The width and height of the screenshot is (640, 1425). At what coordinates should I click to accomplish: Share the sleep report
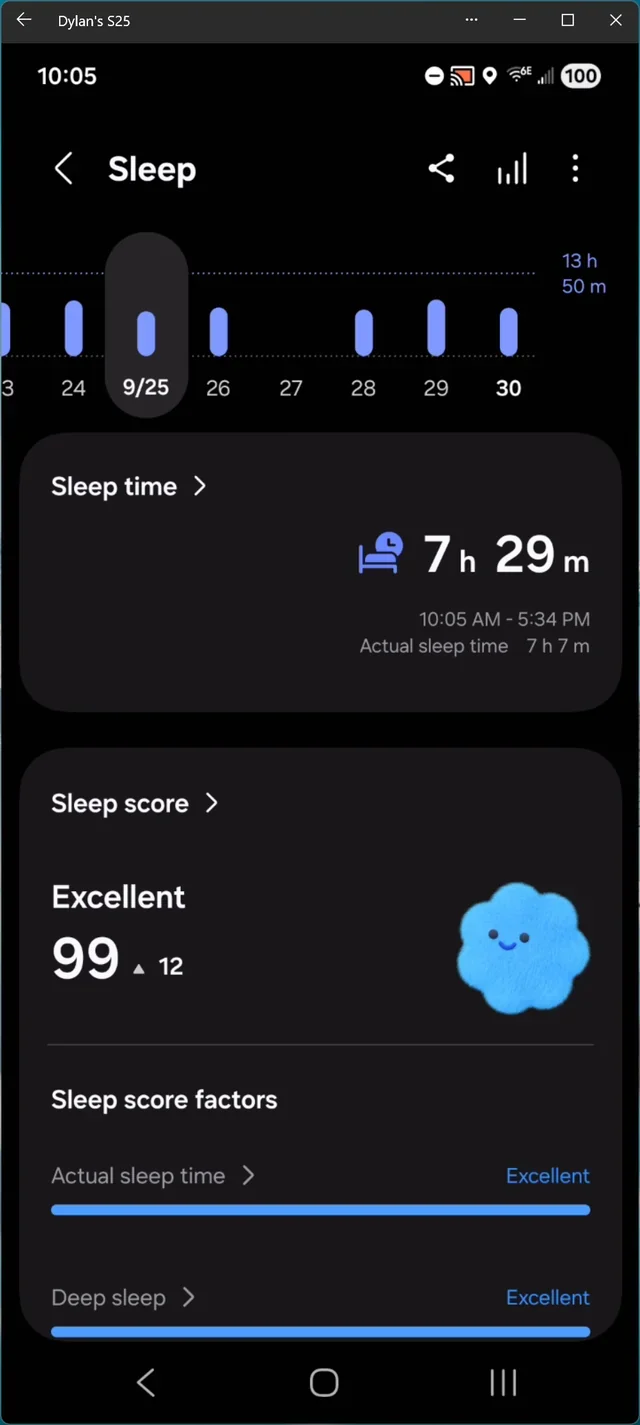[441, 169]
